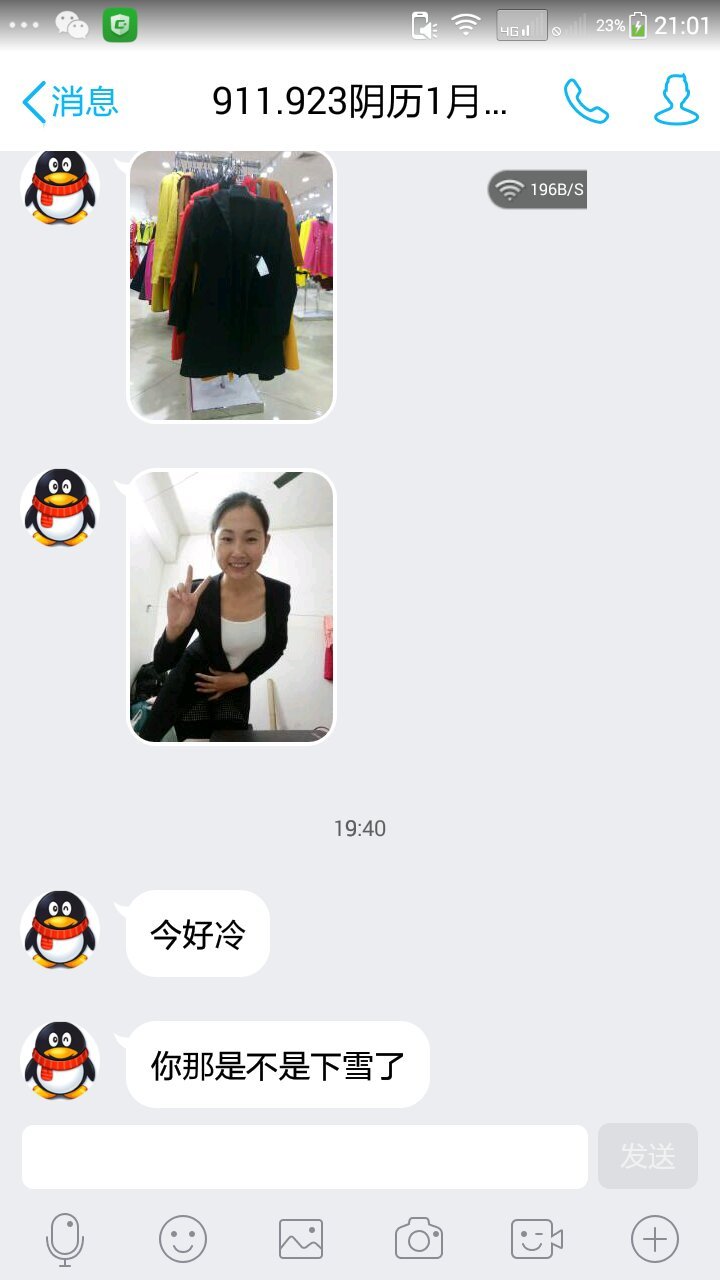This screenshot has width=720, height=1280.
Task: Record a voice message with the microphone
Action: tap(65, 1240)
